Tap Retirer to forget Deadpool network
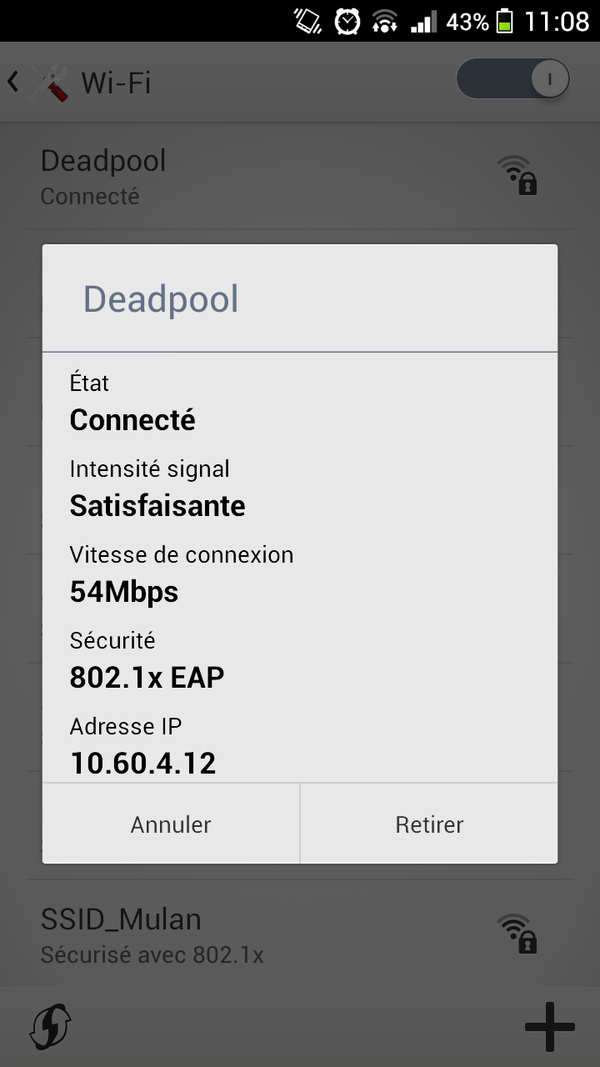This screenshot has height=1067, width=600. point(429,825)
